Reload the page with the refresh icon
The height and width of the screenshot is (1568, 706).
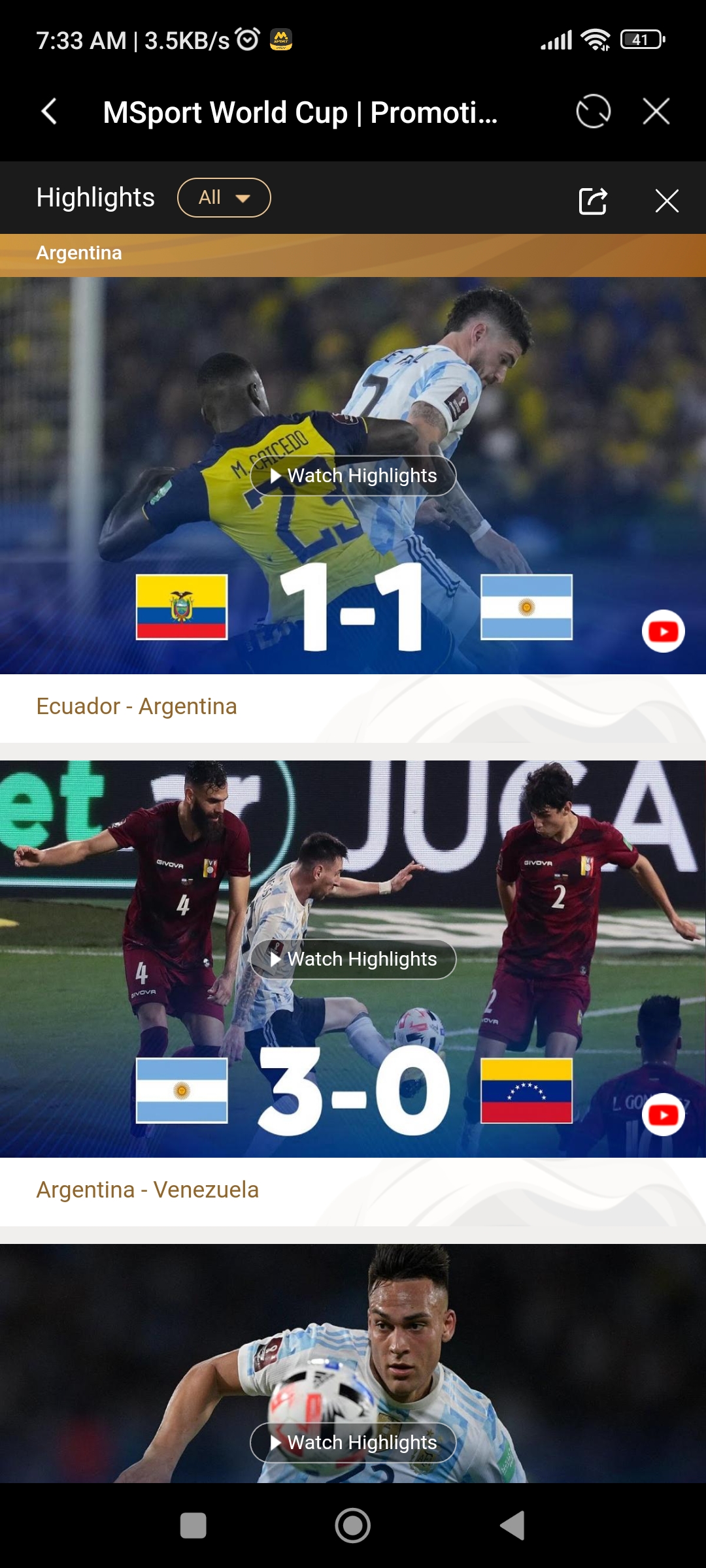coord(593,112)
